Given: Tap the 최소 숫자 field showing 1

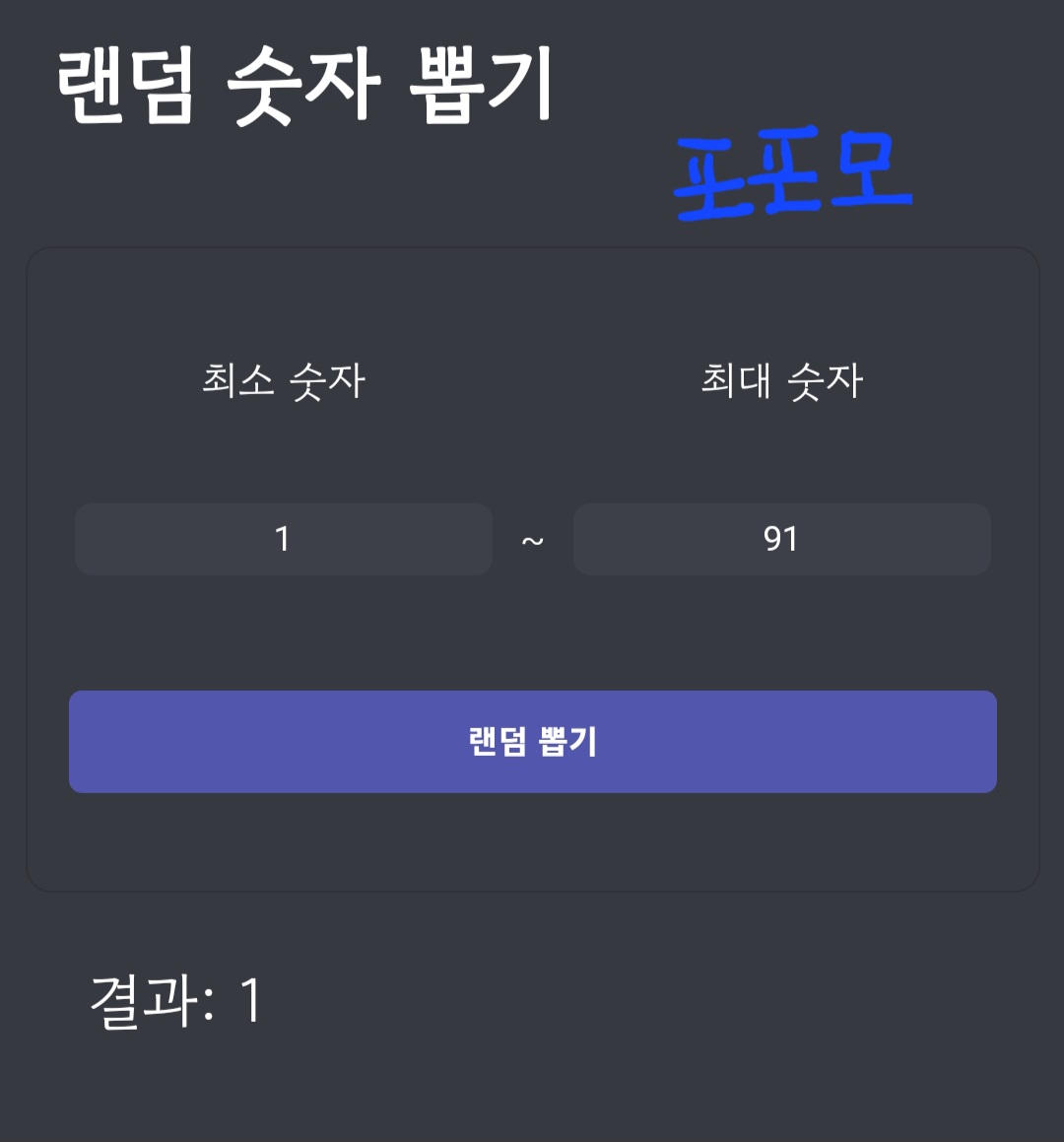Looking at the screenshot, I should point(284,539).
